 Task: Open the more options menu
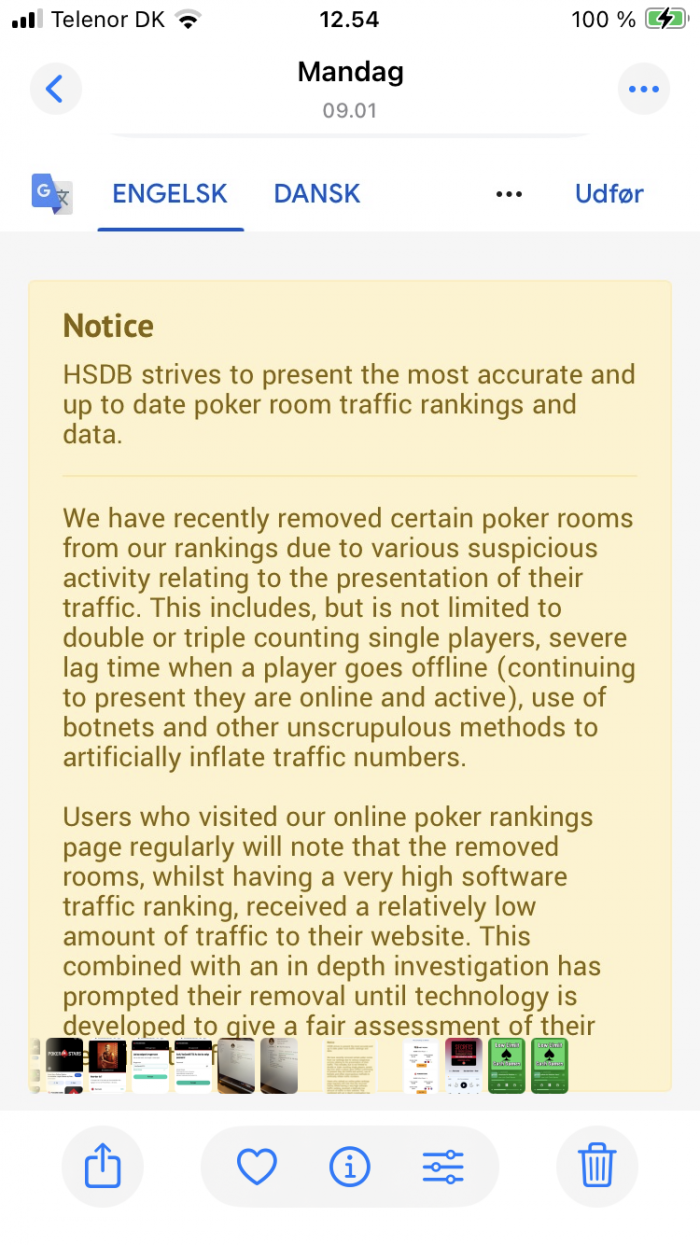point(644,89)
